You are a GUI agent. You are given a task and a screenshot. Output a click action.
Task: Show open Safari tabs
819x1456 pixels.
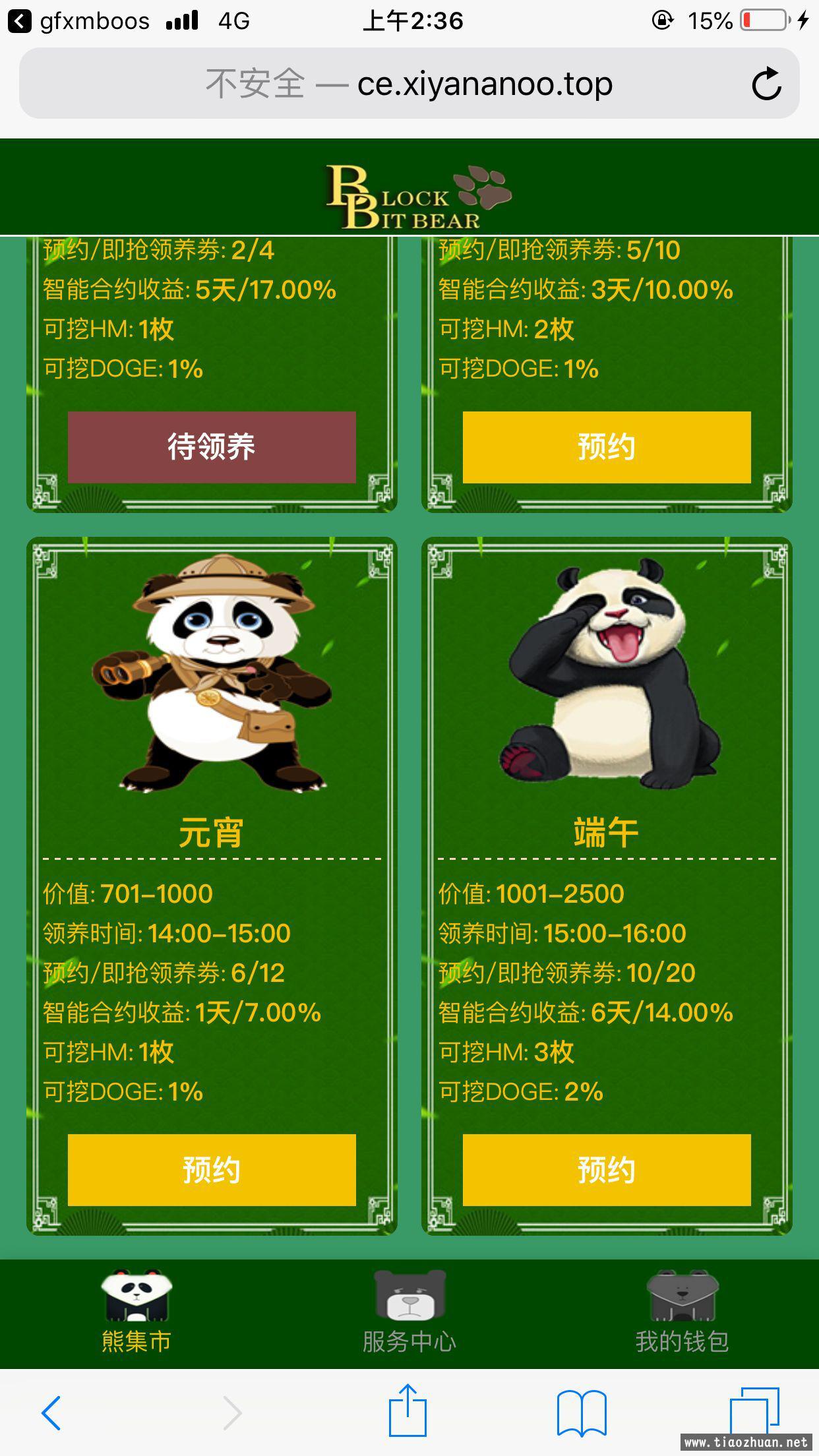point(754,1411)
